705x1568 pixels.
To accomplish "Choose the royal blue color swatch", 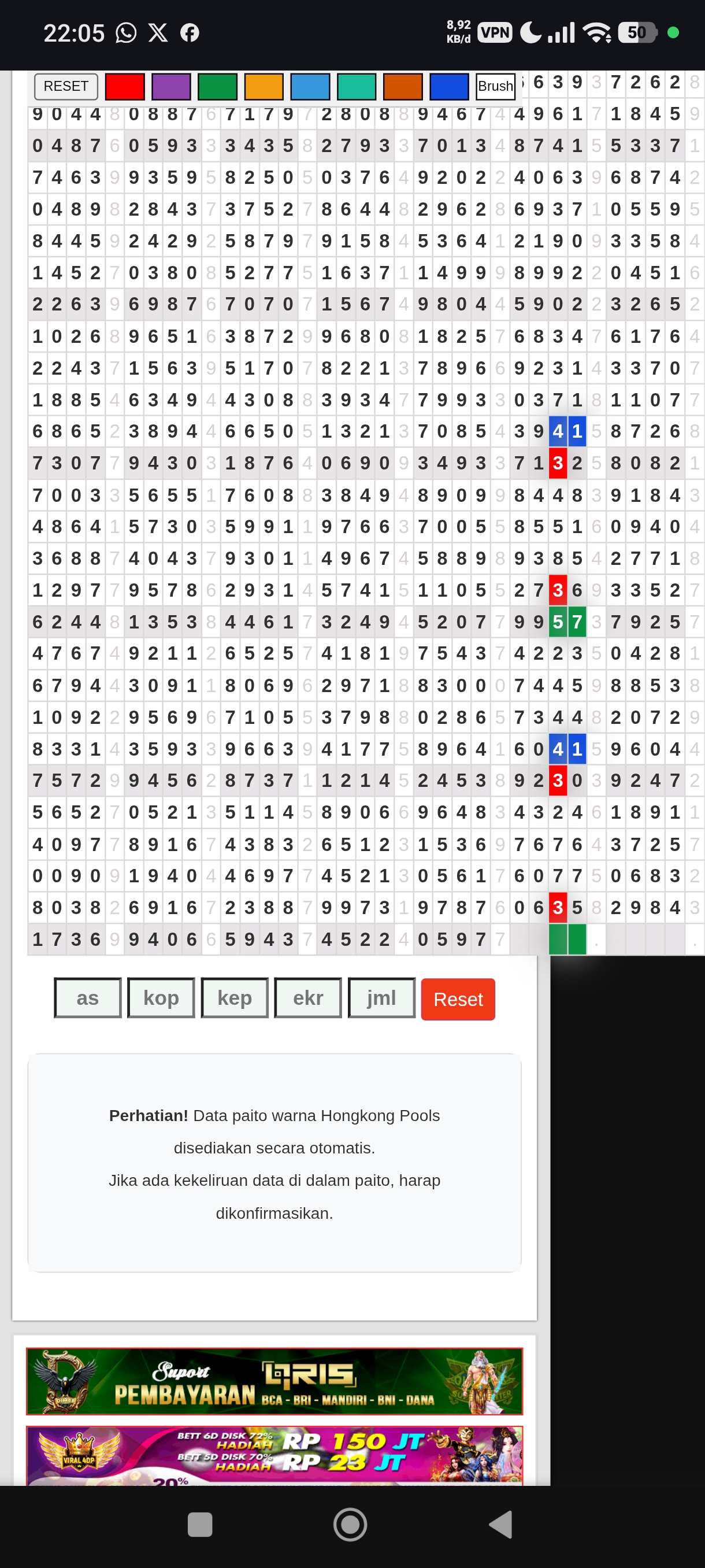I will (x=449, y=86).
